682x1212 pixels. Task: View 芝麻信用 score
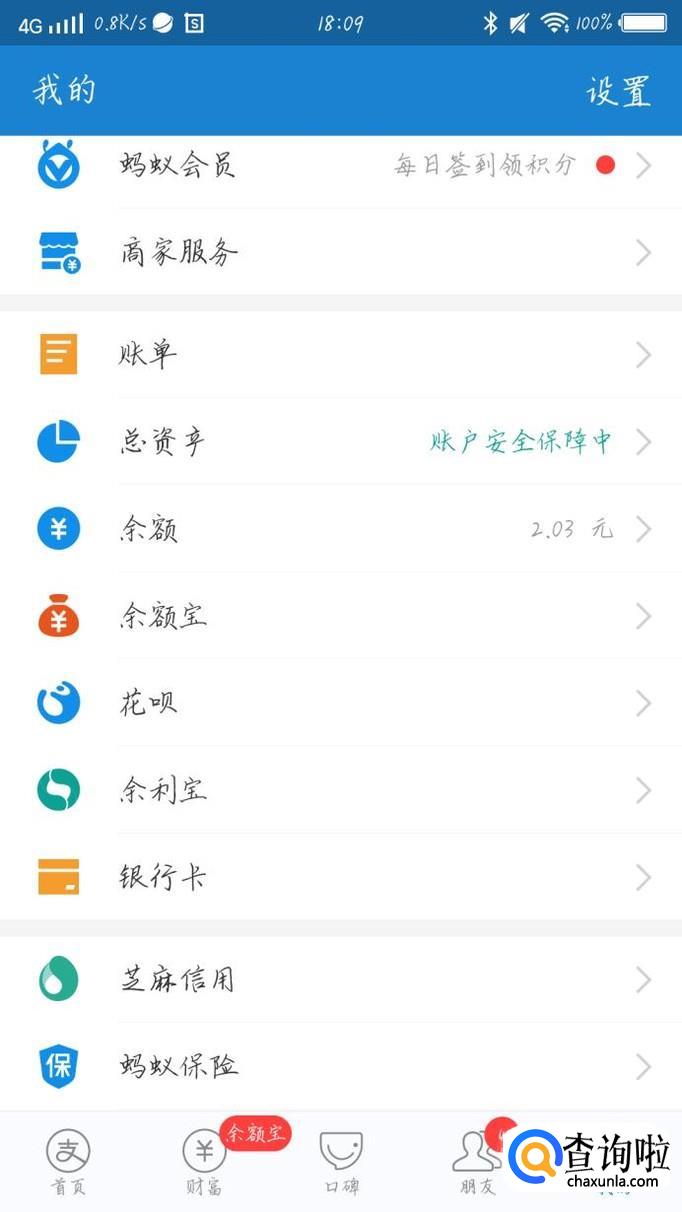[341, 979]
